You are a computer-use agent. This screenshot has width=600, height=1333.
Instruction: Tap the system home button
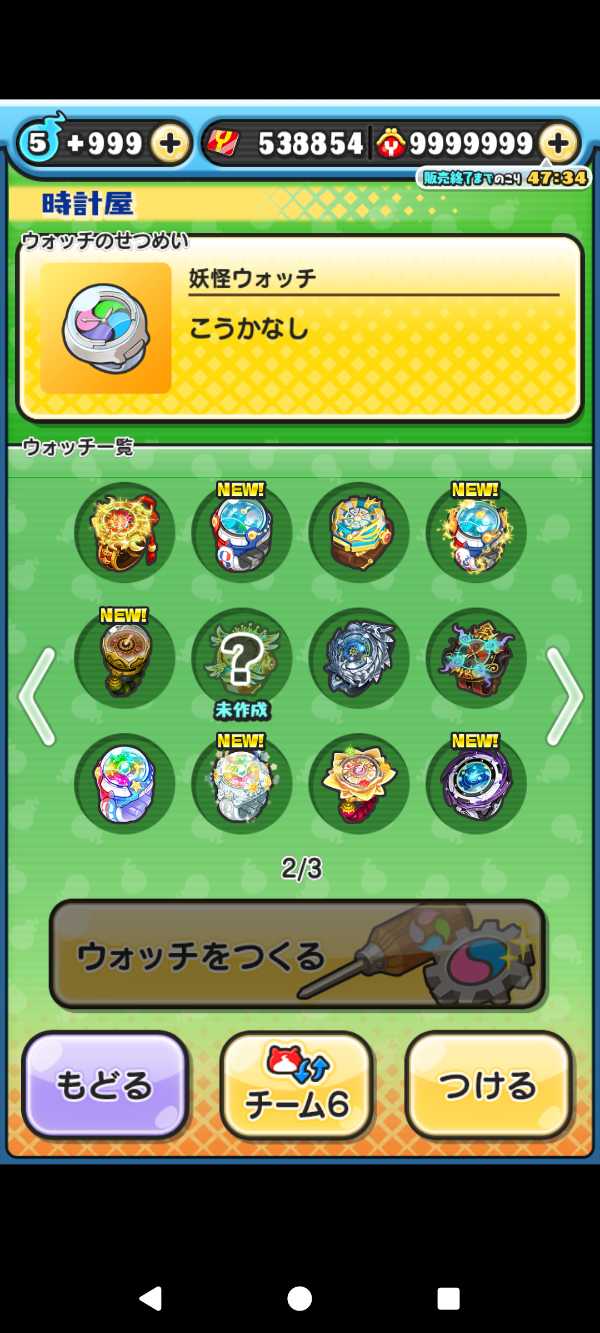[x=299, y=1298]
